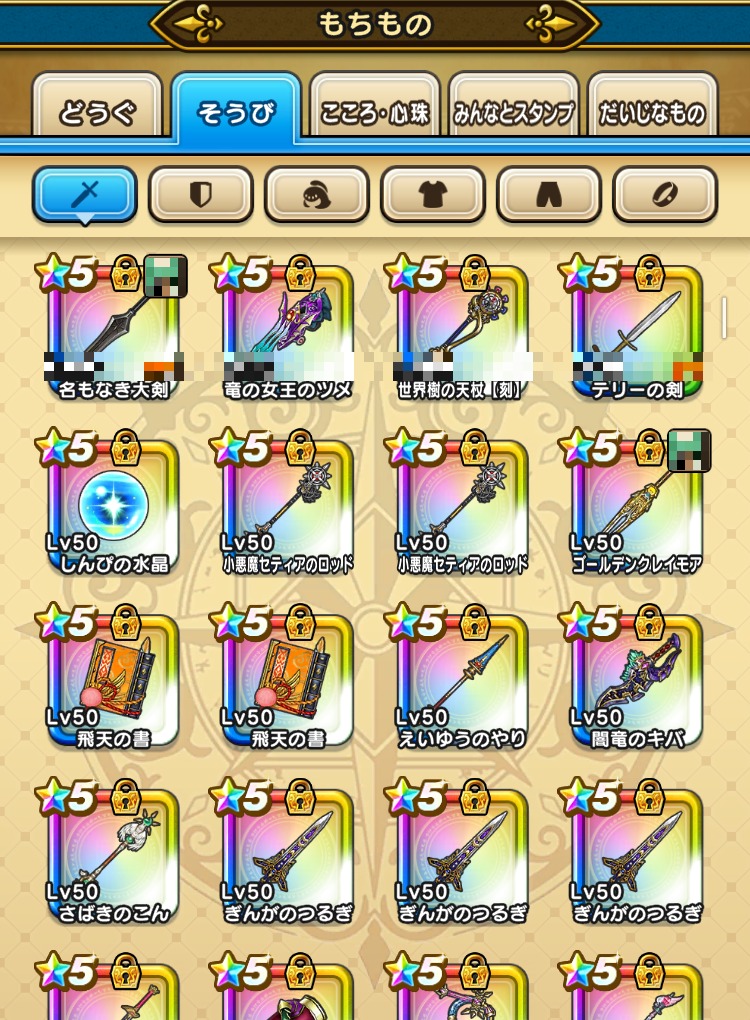
Task: Filter equipment by pants icon
Action: click(x=549, y=194)
